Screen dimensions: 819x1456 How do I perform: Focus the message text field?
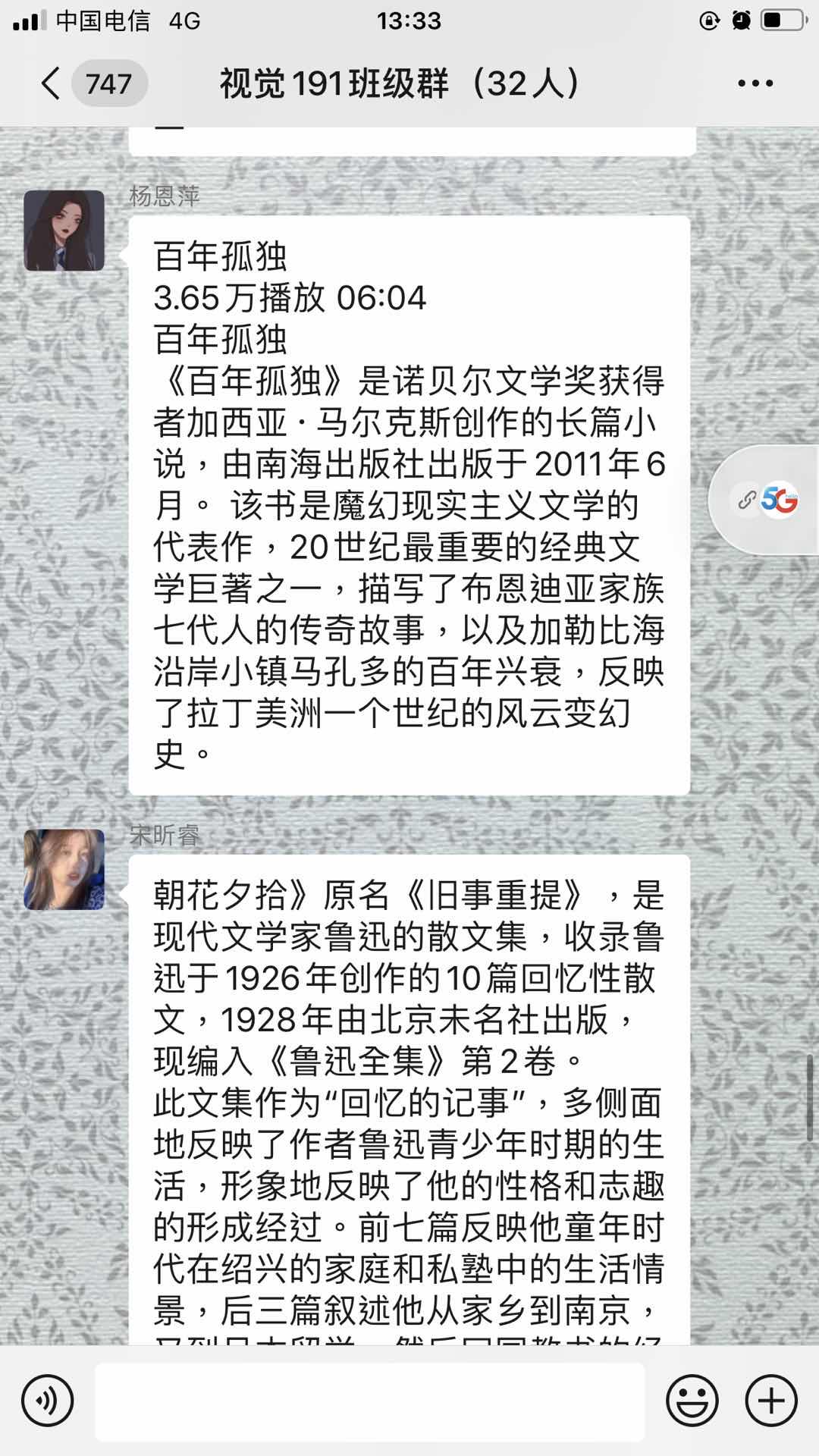pos(370,1401)
